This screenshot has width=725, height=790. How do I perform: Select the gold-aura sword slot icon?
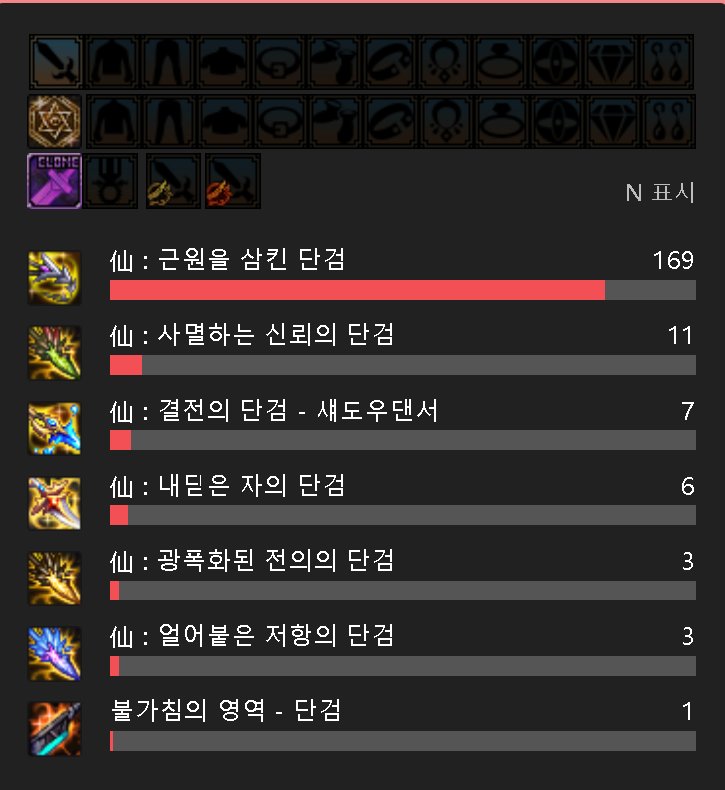click(x=174, y=181)
